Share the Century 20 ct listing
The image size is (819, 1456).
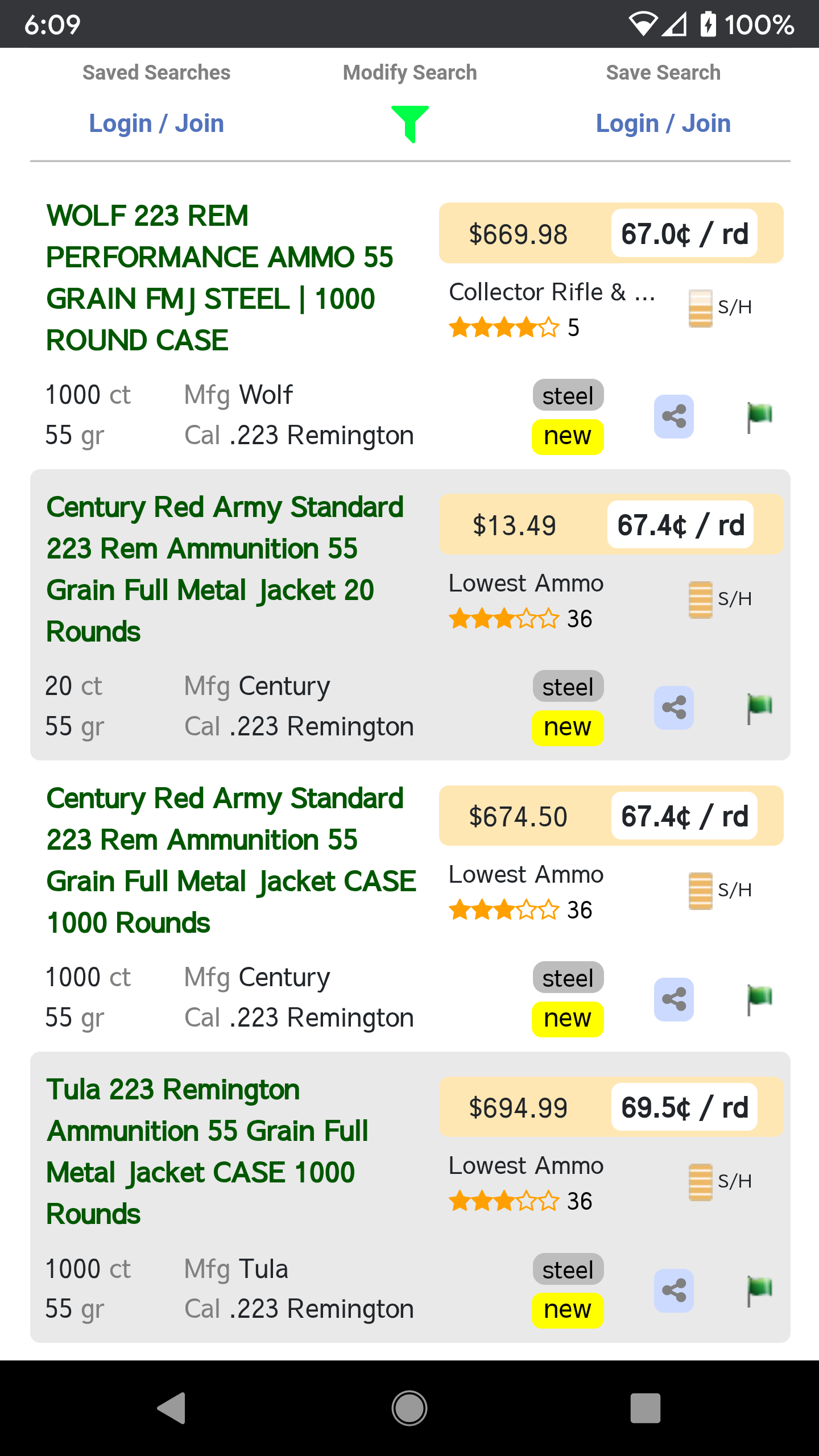(674, 708)
